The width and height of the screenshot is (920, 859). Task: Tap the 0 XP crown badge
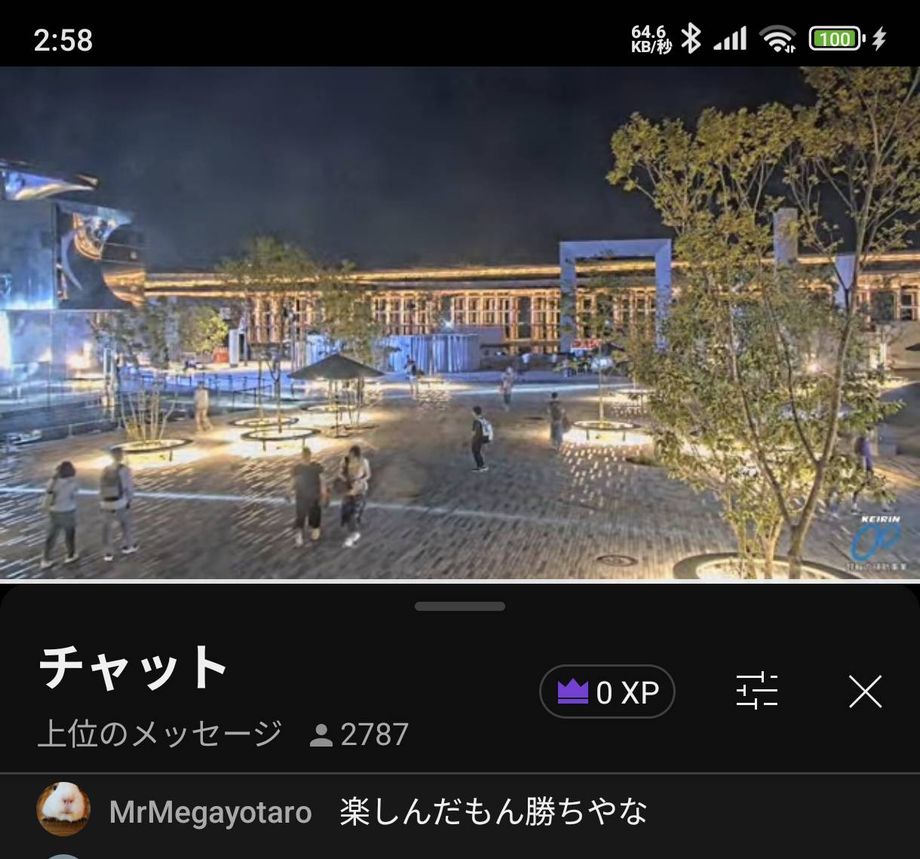point(607,692)
